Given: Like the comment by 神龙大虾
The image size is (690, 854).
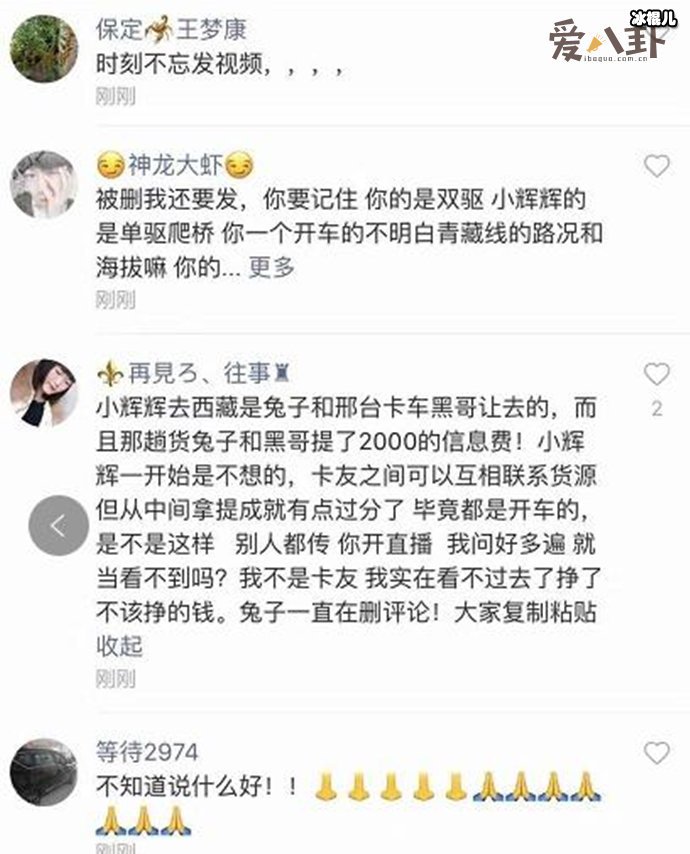Looking at the screenshot, I should point(656,166).
